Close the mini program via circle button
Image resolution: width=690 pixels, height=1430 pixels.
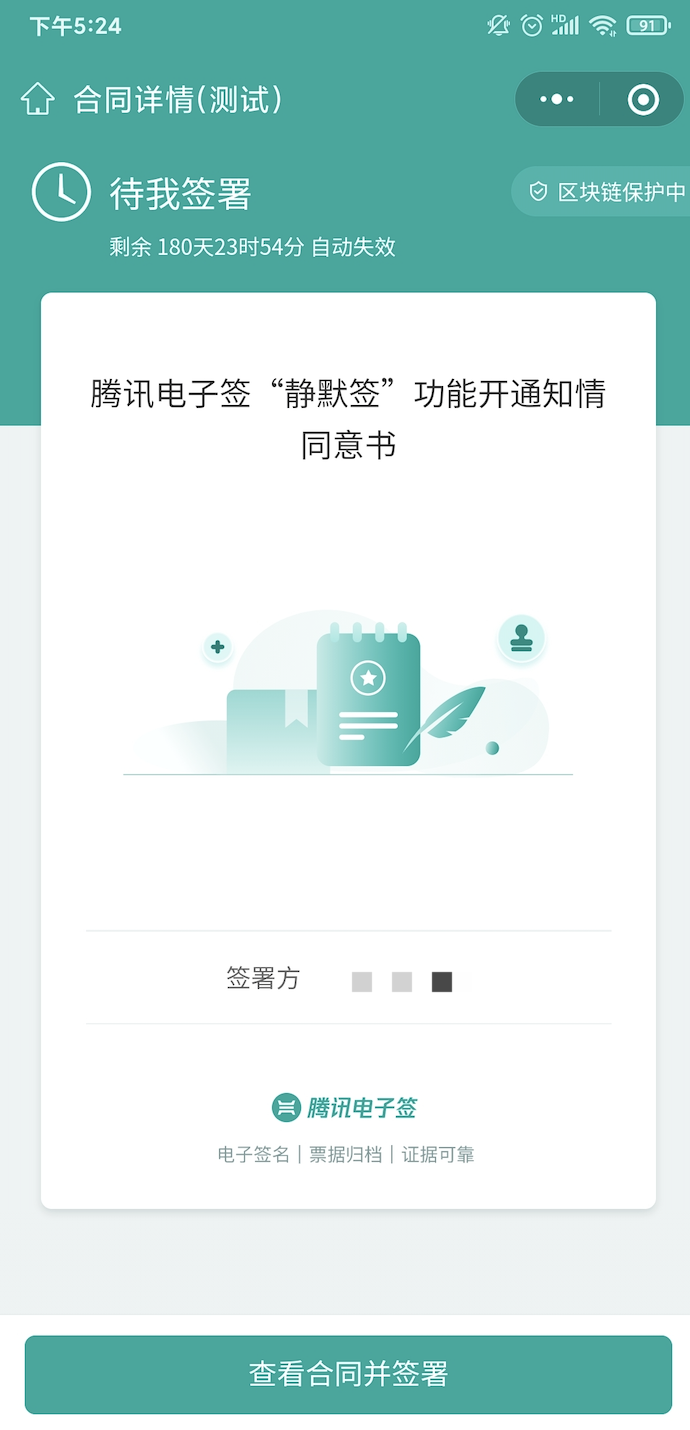pos(642,99)
